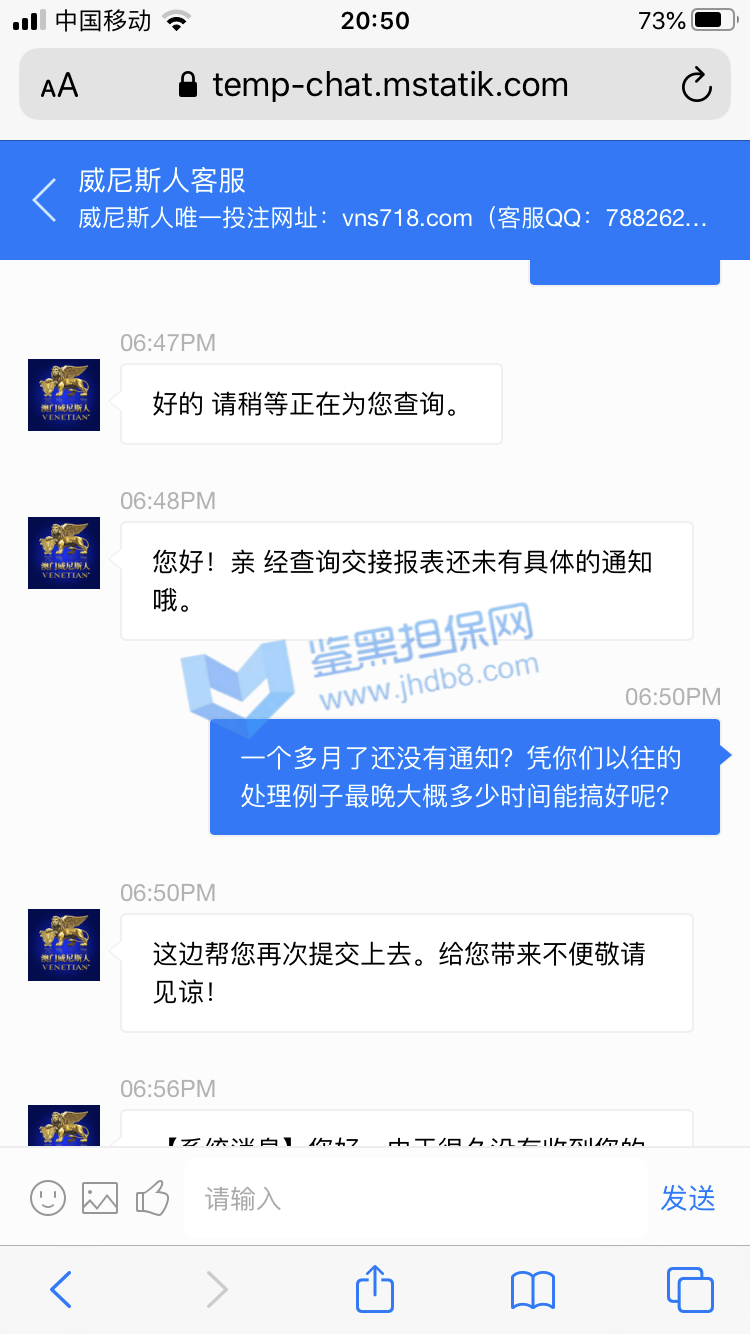Reload the temp-chat.mstatik.com page

click(696, 86)
